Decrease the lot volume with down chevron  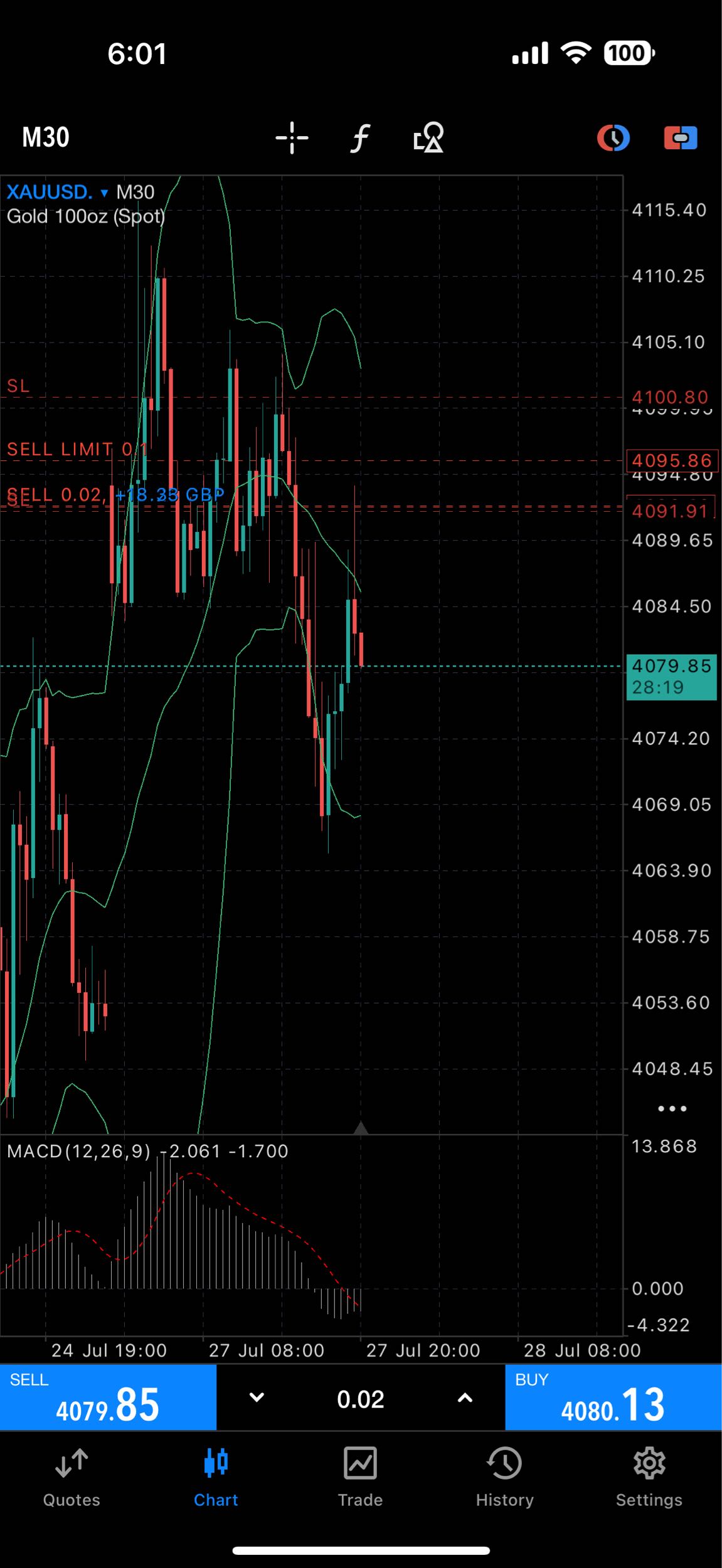tap(257, 1397)
